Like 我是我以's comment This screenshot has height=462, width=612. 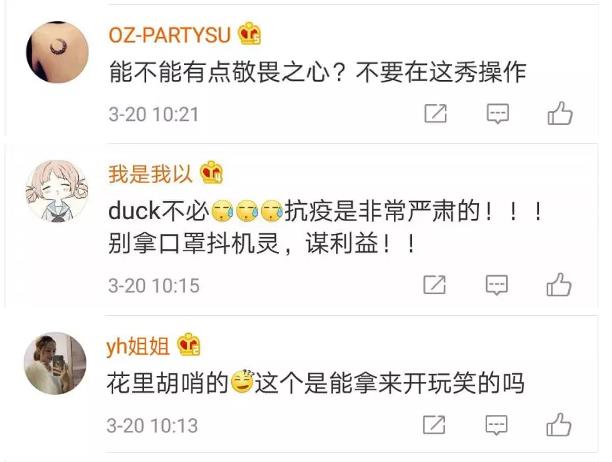pos(560,285)
